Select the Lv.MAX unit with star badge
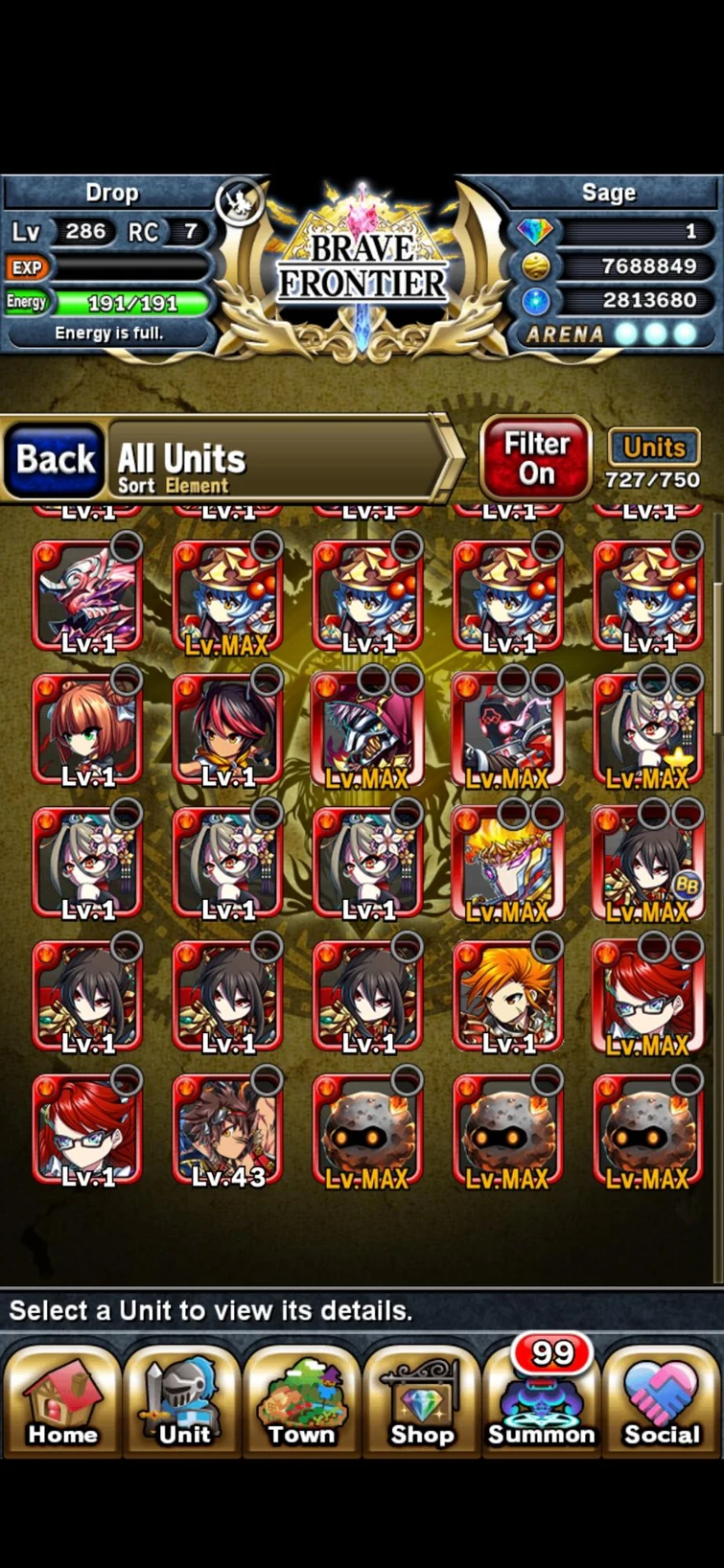 coord(649,730)
